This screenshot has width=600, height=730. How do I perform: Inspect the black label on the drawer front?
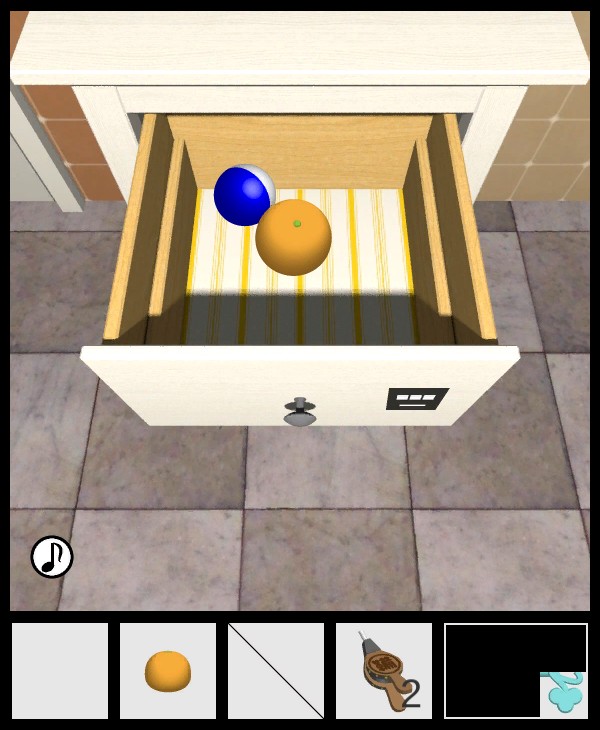tap(416, 399)
